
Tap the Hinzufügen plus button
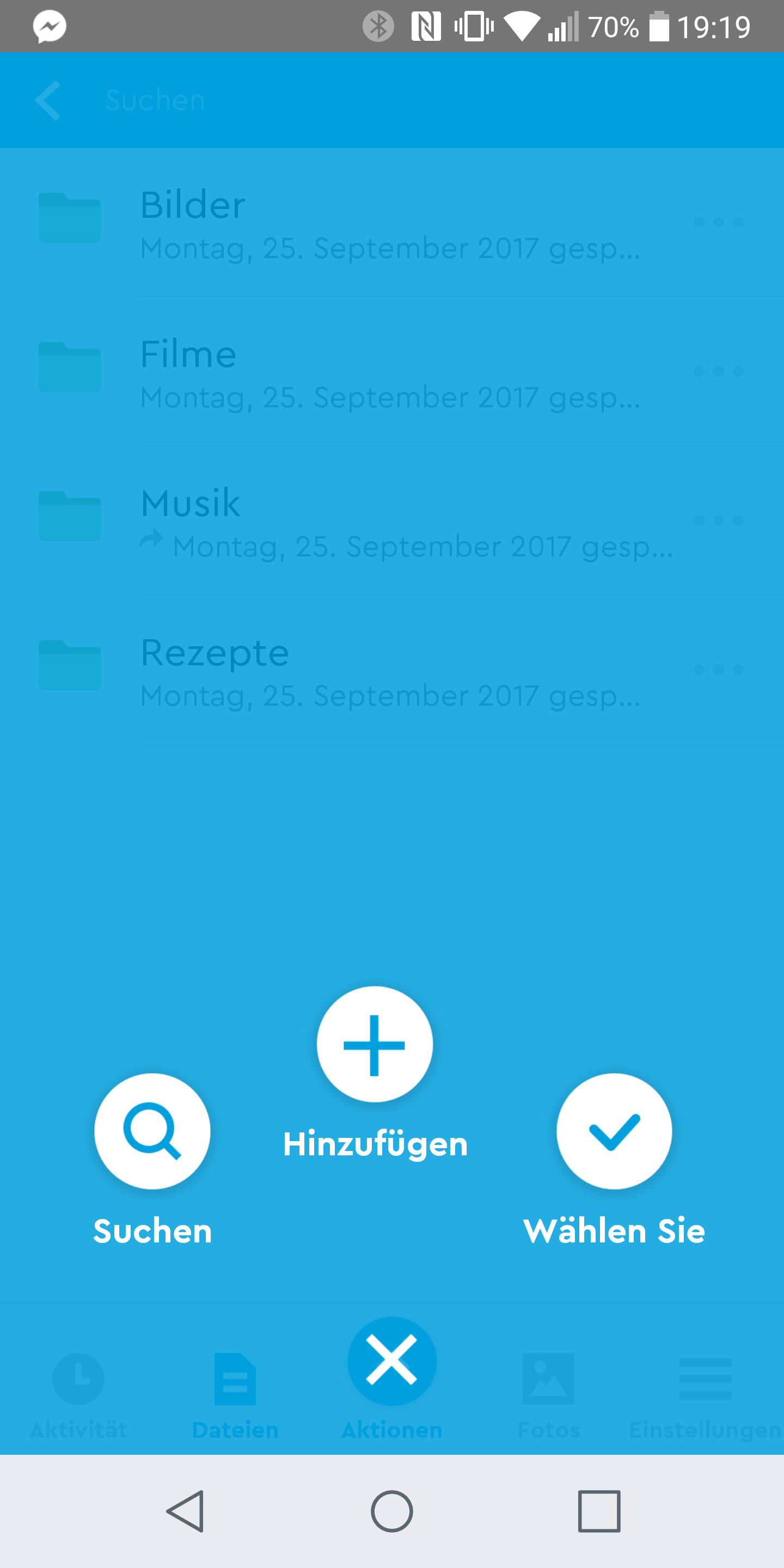point(375,1045)
